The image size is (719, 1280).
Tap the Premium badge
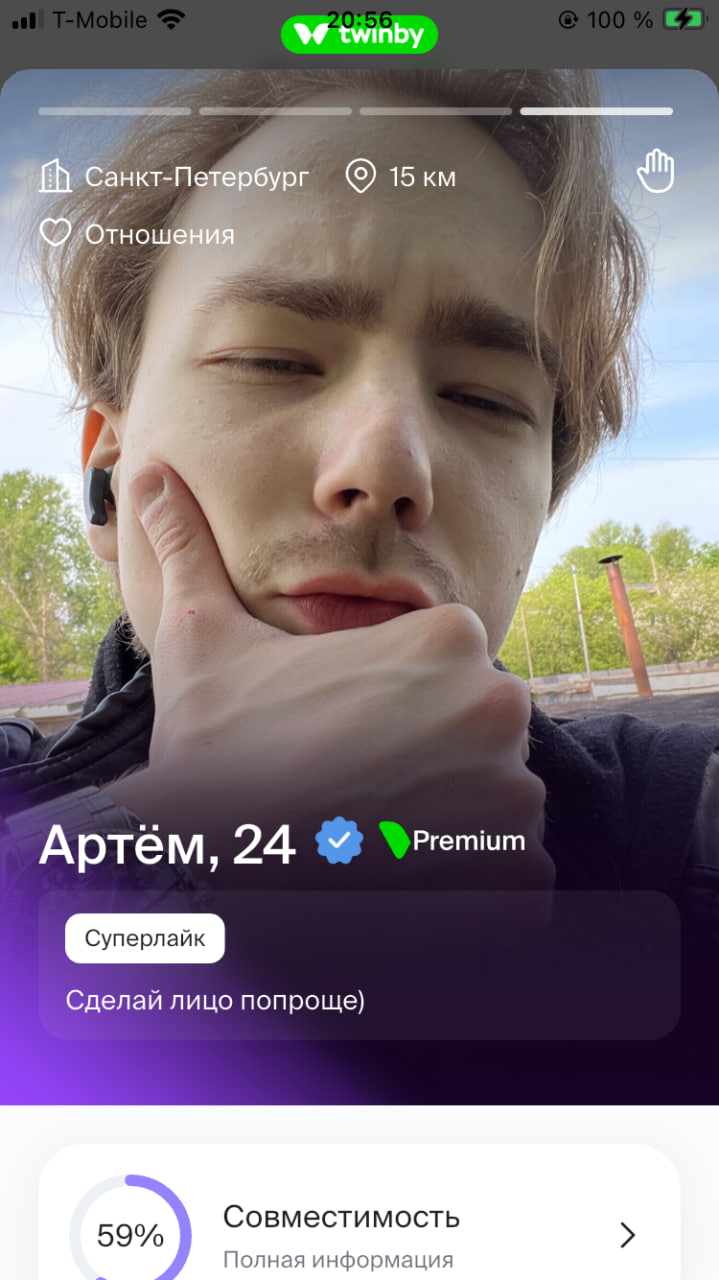[x=452, y=841]
